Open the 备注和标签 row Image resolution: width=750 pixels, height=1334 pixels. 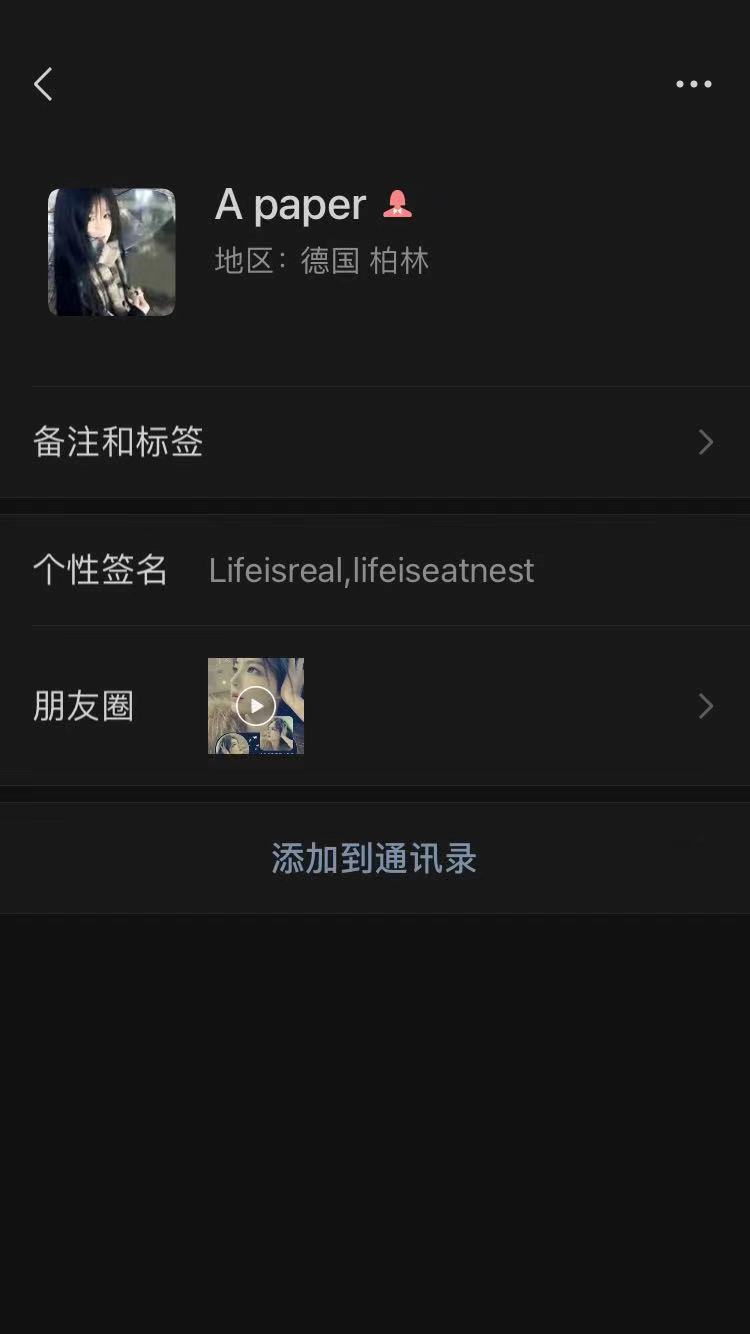click(x=375, y=442)
